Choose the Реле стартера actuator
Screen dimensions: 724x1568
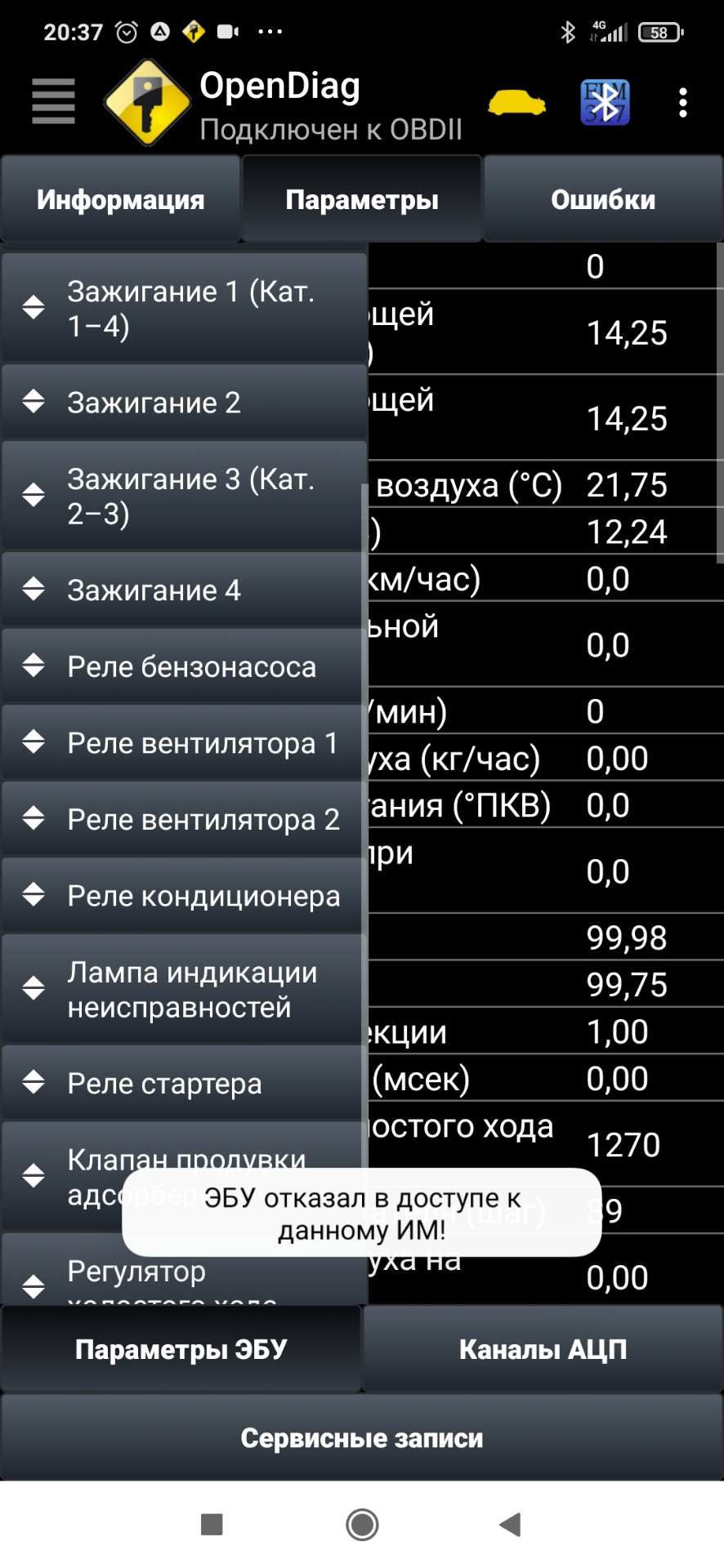[x=184, y=1083]
